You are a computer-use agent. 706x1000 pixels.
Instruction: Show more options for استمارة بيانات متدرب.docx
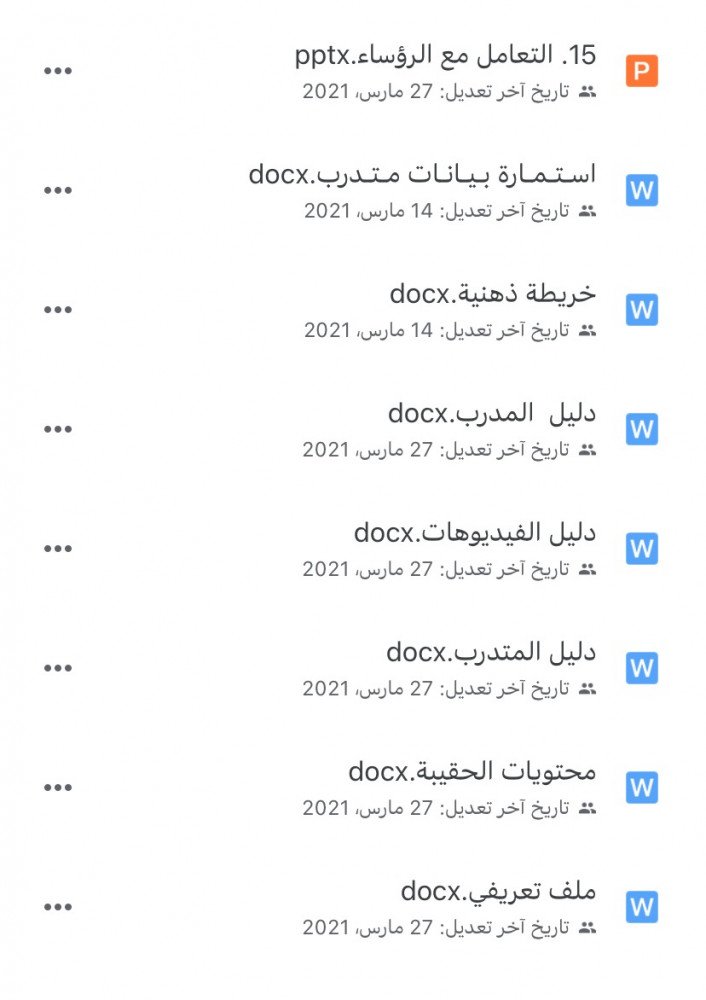[x=58, y=191]
